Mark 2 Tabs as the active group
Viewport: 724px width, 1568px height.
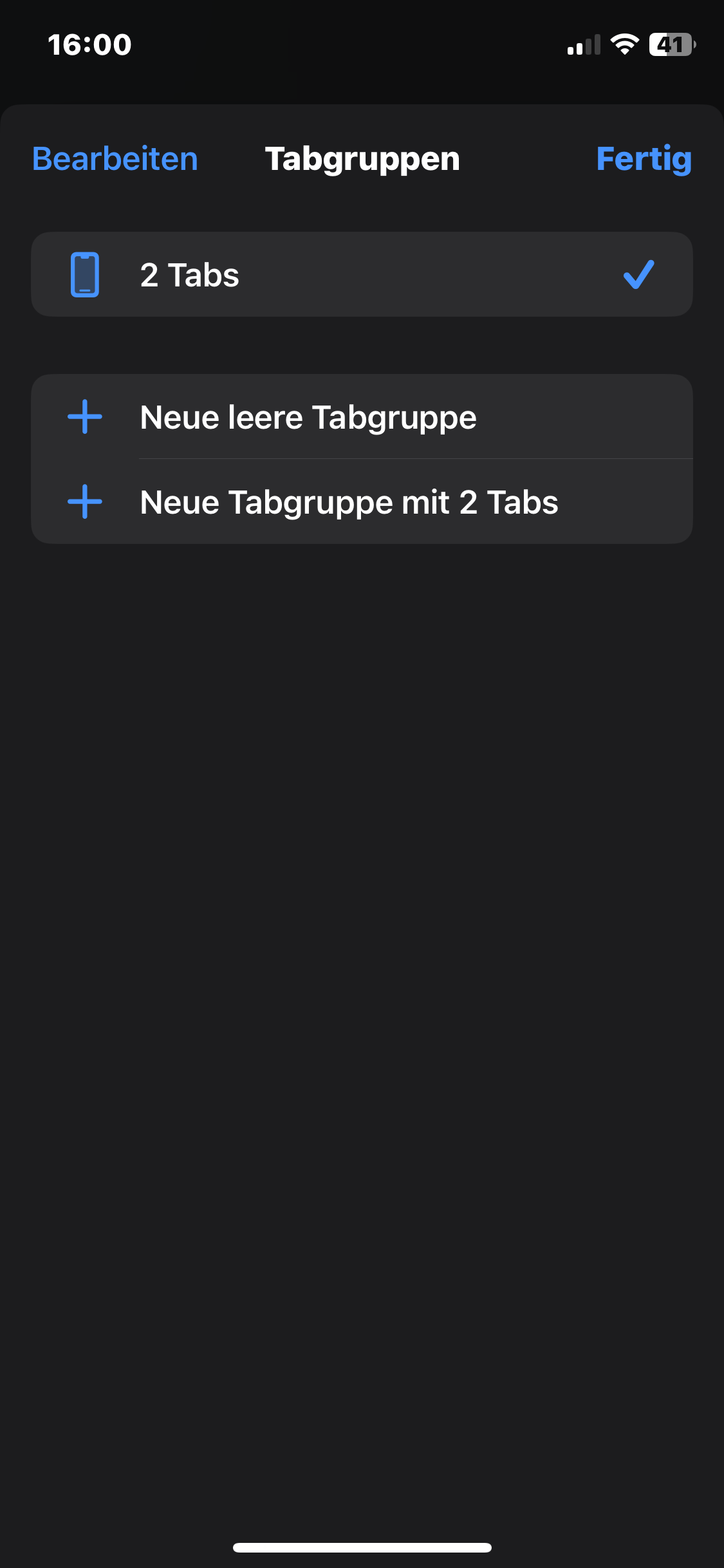click(362, 274)
